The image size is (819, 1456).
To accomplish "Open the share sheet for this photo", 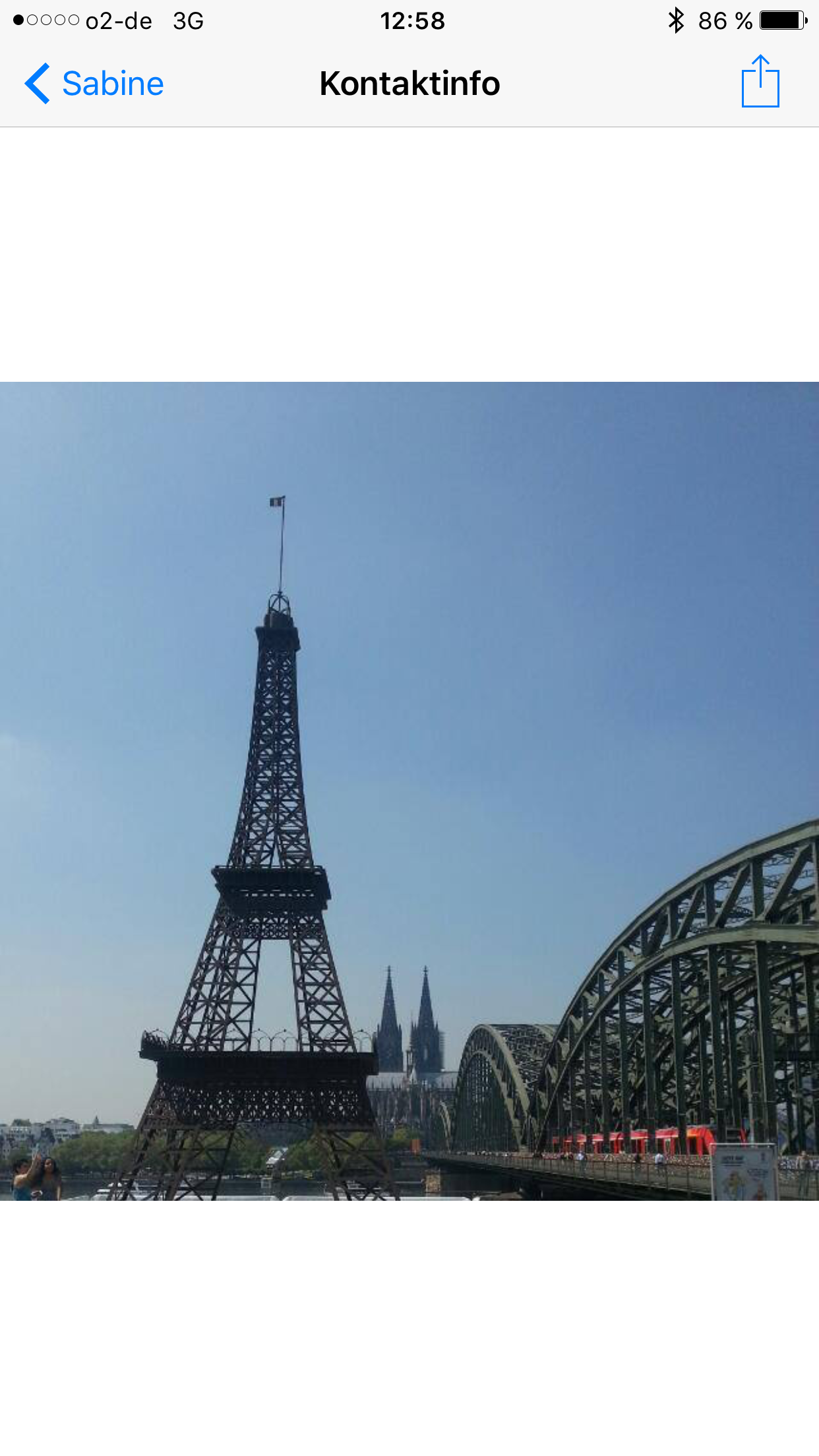I will click(x=760, y=81).
